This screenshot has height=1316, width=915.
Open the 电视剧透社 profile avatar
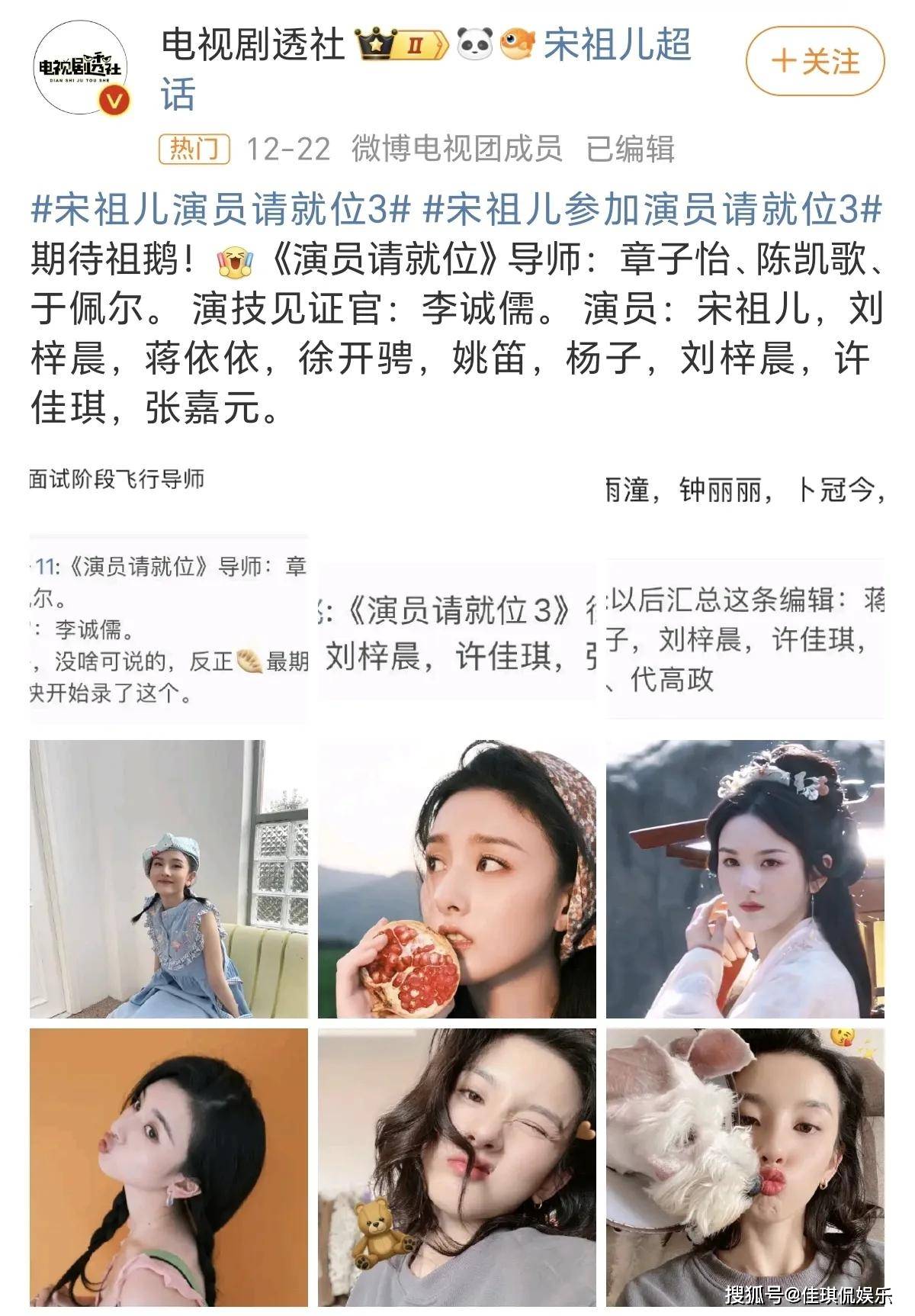click(80, 67)
